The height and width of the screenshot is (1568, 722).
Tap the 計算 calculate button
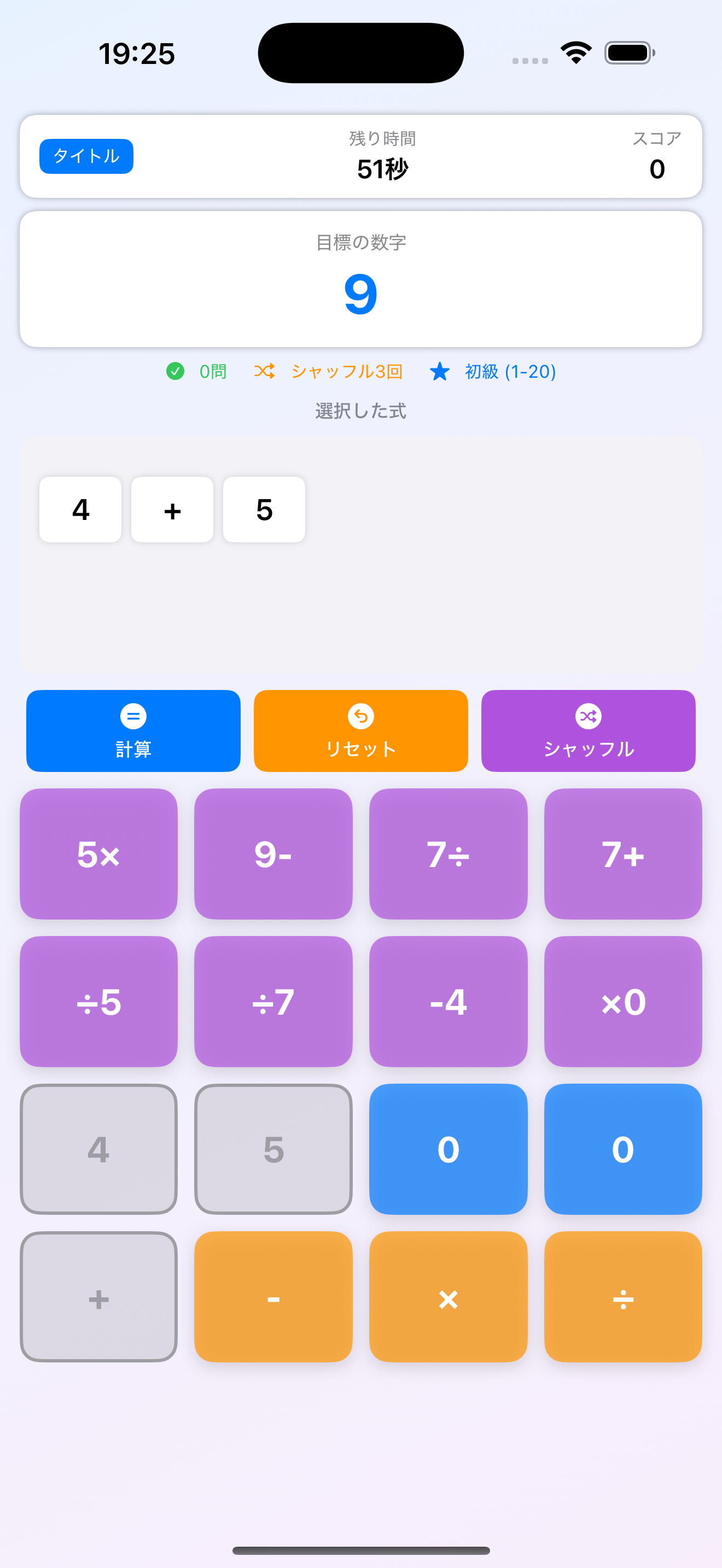[x=133, y=730]
